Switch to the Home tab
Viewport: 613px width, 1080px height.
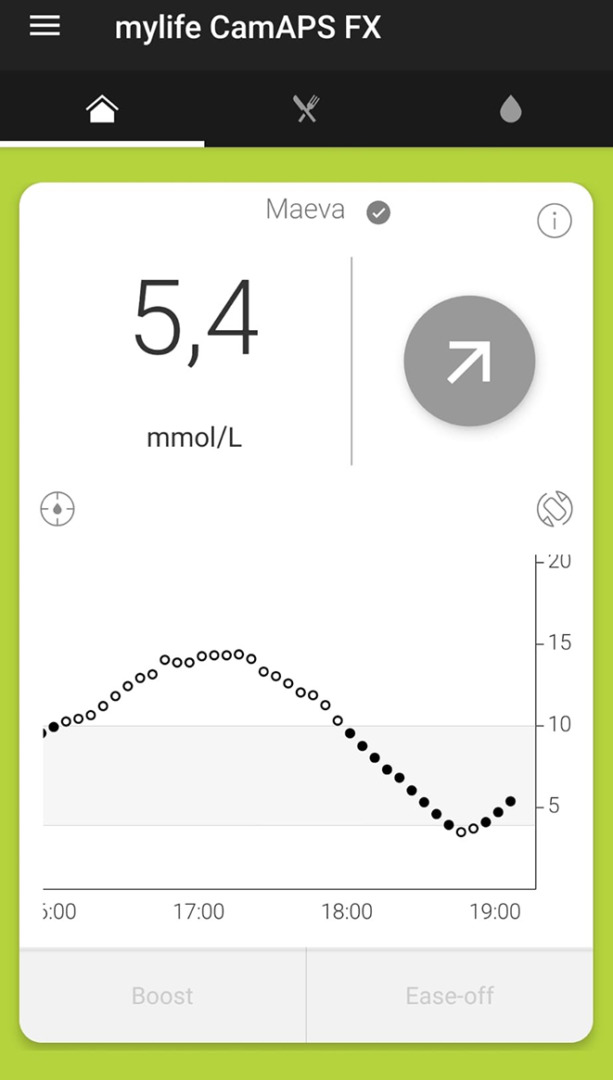tap(102, 109)
